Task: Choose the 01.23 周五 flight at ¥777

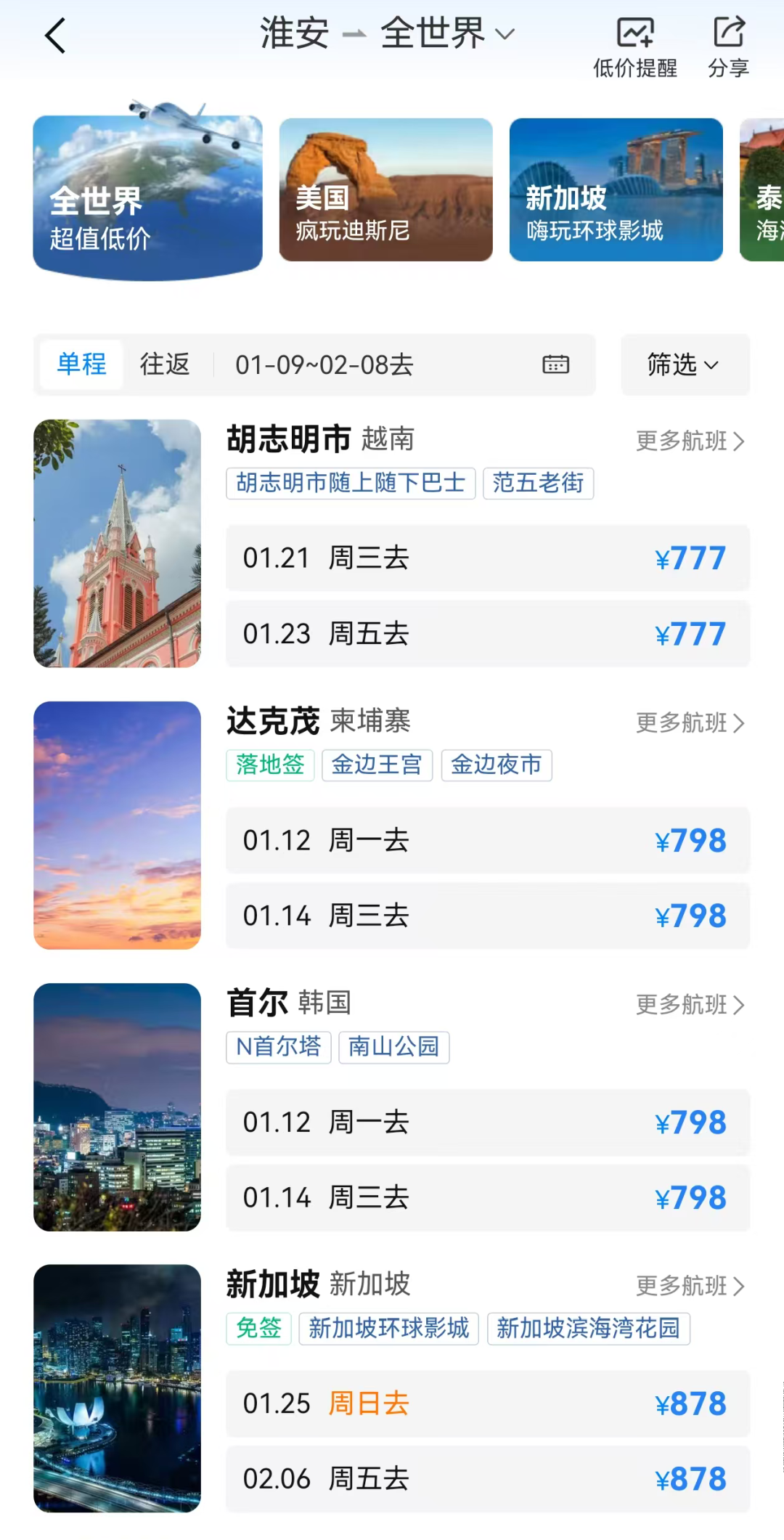Action: pyautogui.click(x=487, y=634)
